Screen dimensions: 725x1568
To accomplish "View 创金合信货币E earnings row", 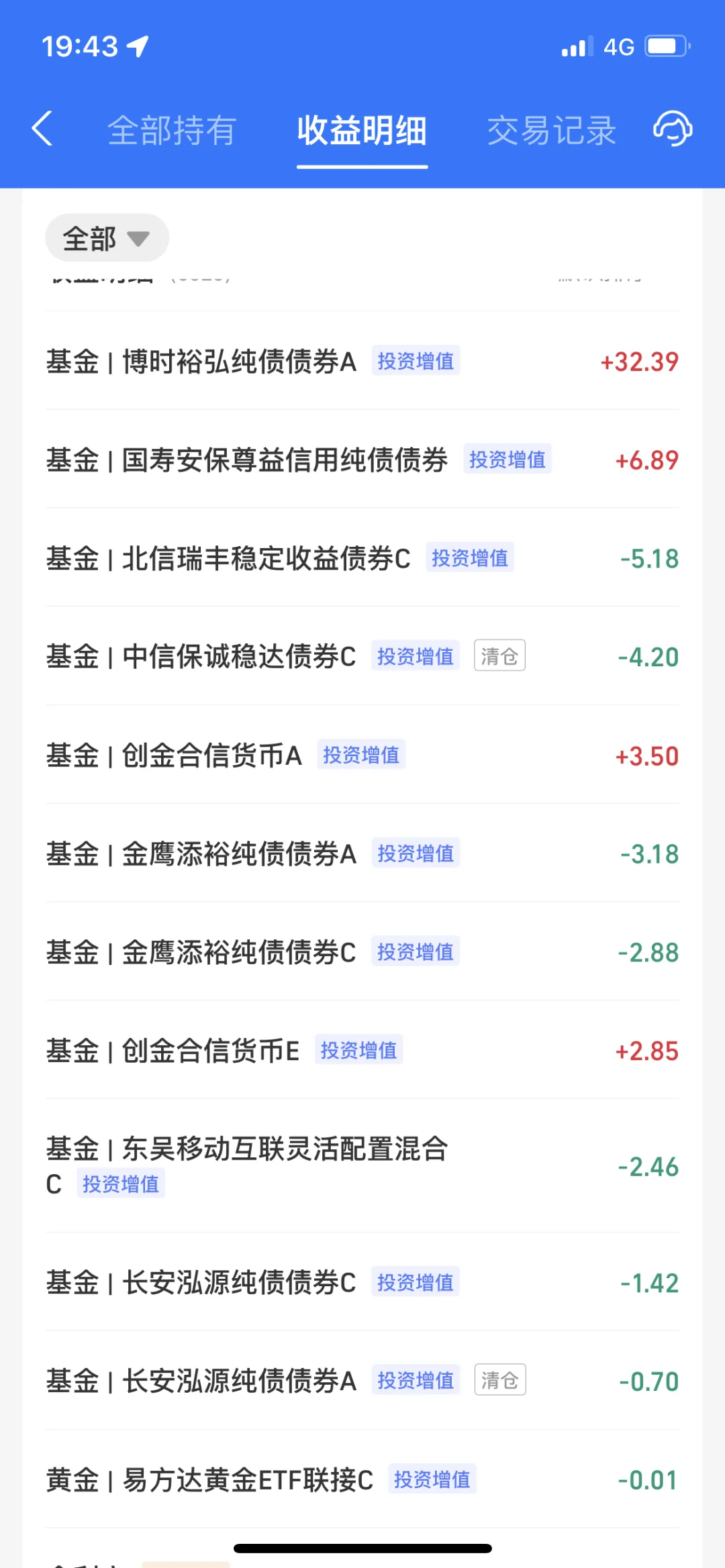I will coord(362,1051).
